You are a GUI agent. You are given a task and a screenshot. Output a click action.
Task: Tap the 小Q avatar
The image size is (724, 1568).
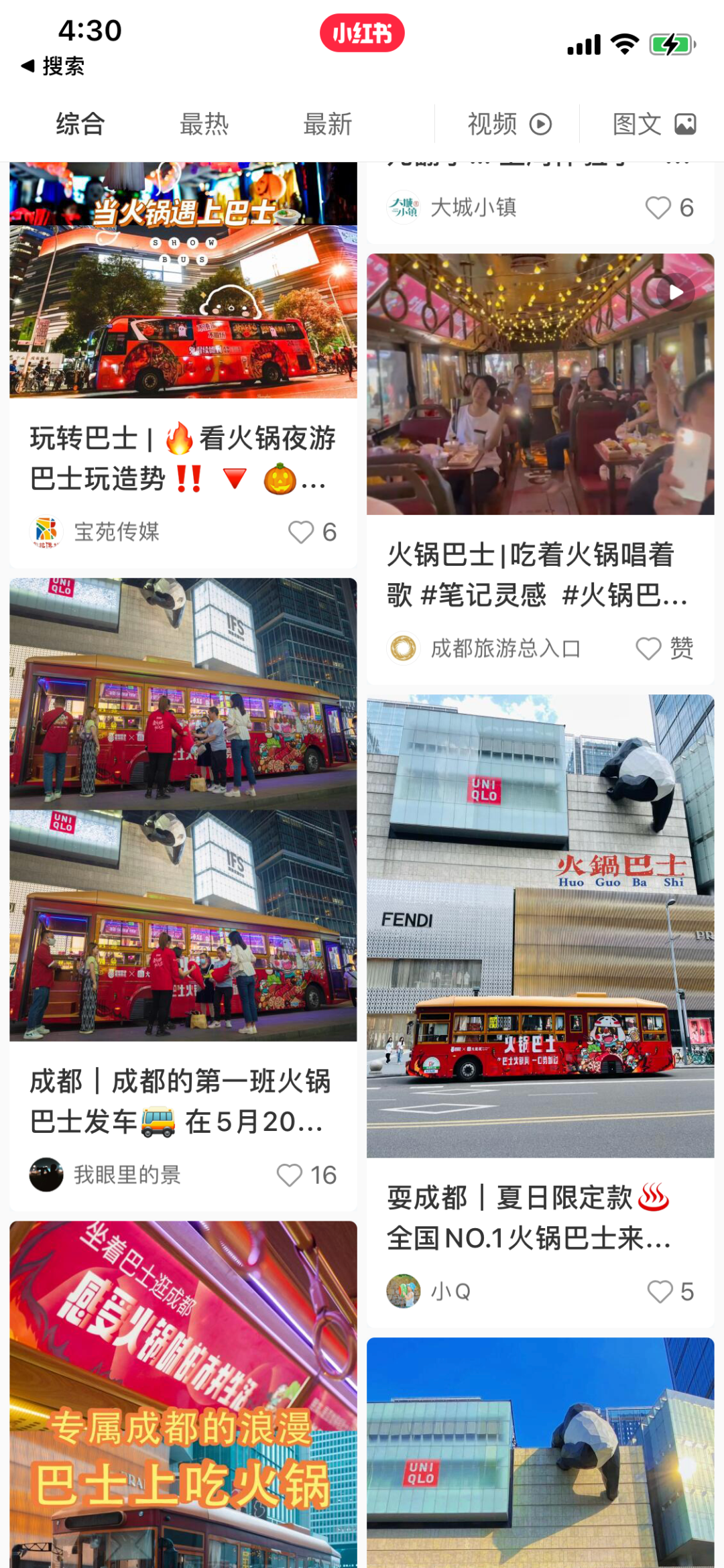(403, 1291)
